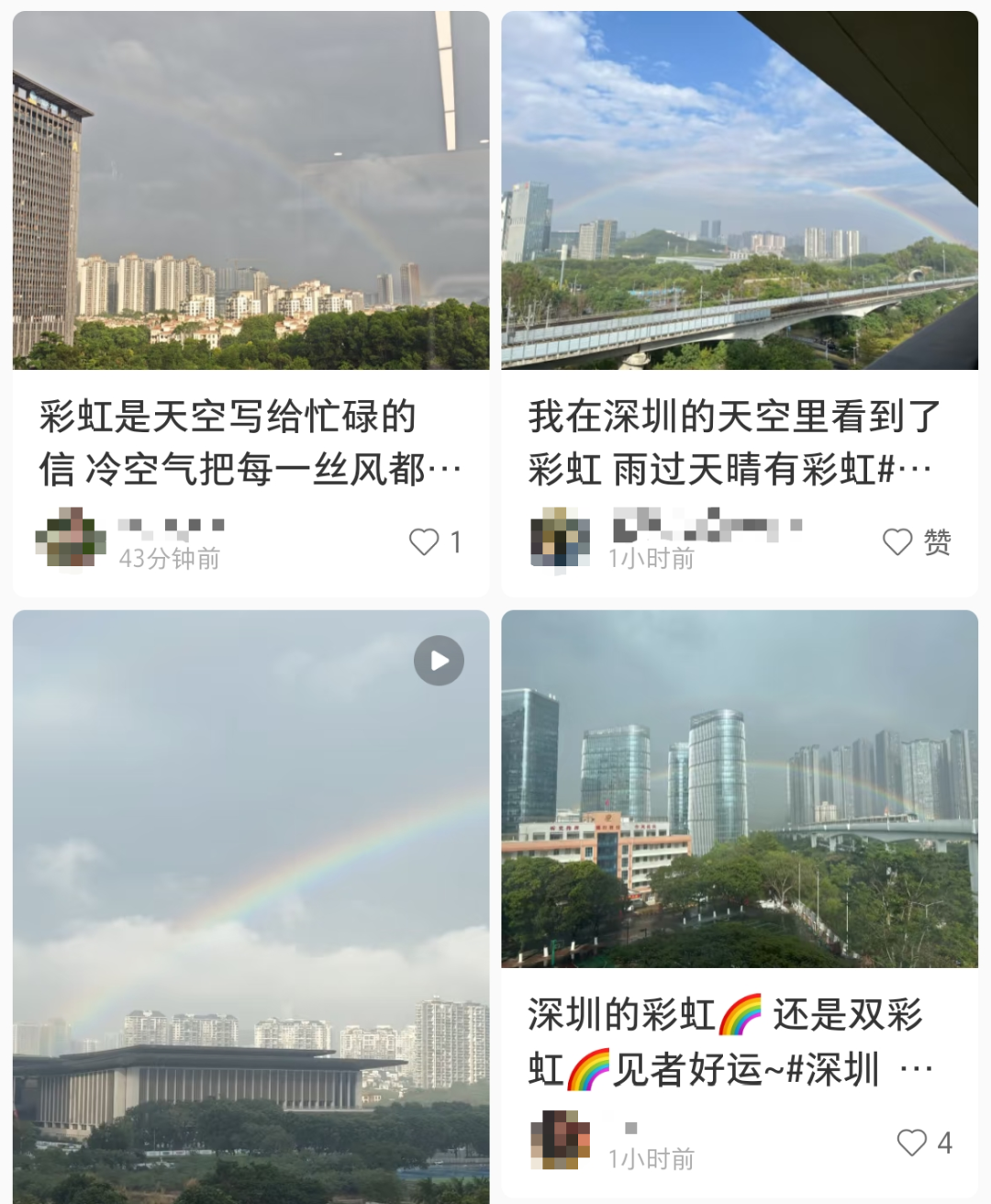View the author avatar of '深圳的彩虹 还是双彩虹'

pyautogui.click(x=560, y=1140)
